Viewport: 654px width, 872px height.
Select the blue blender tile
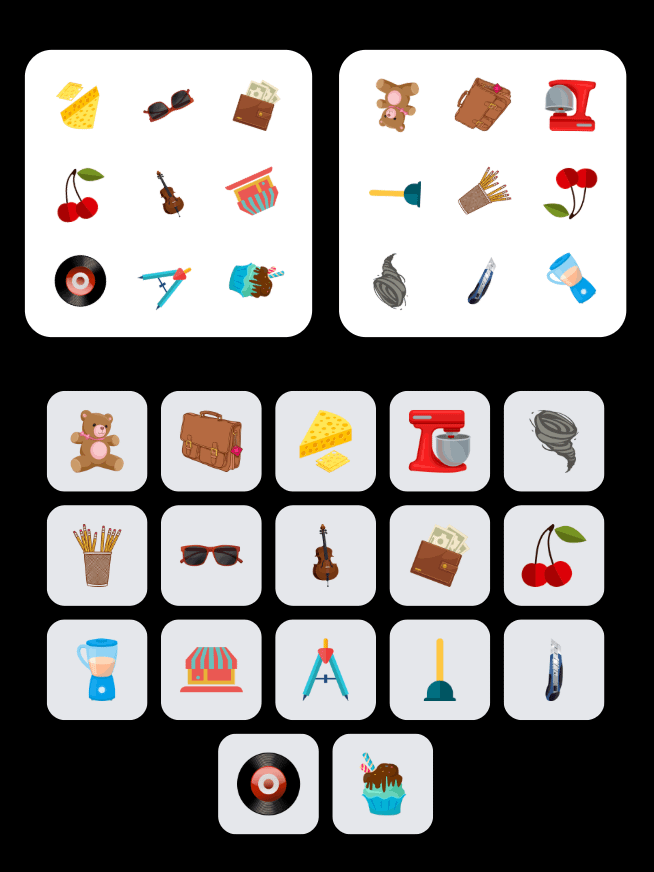coord(97,669)
